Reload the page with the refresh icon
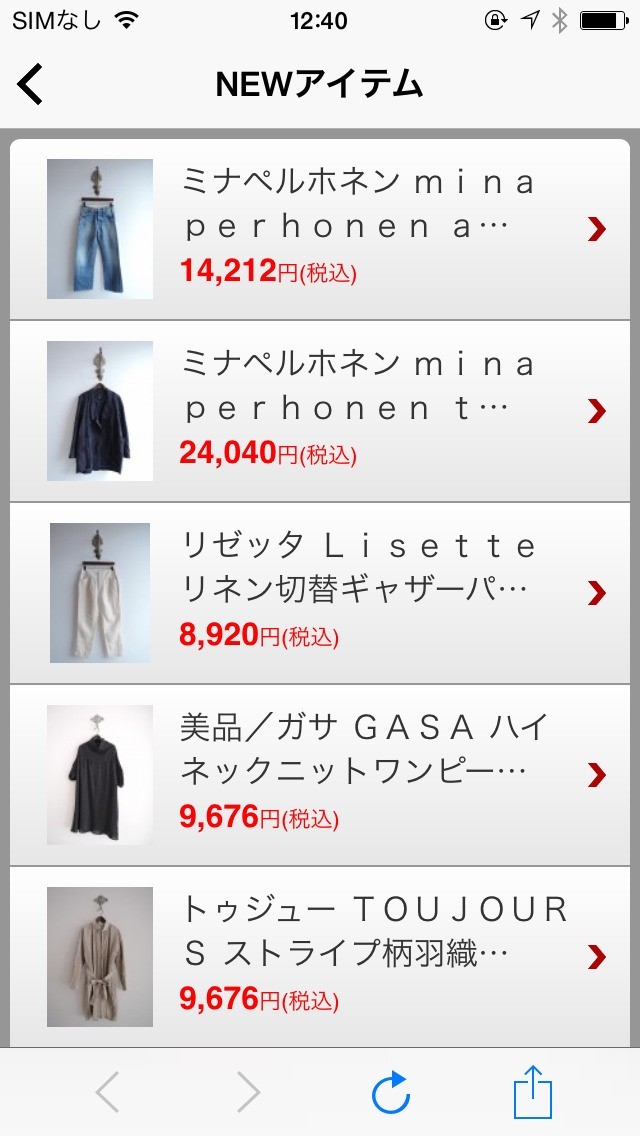Image resolution: width=640 pixels, height=1136 pixels. (x=391, y=1093)
